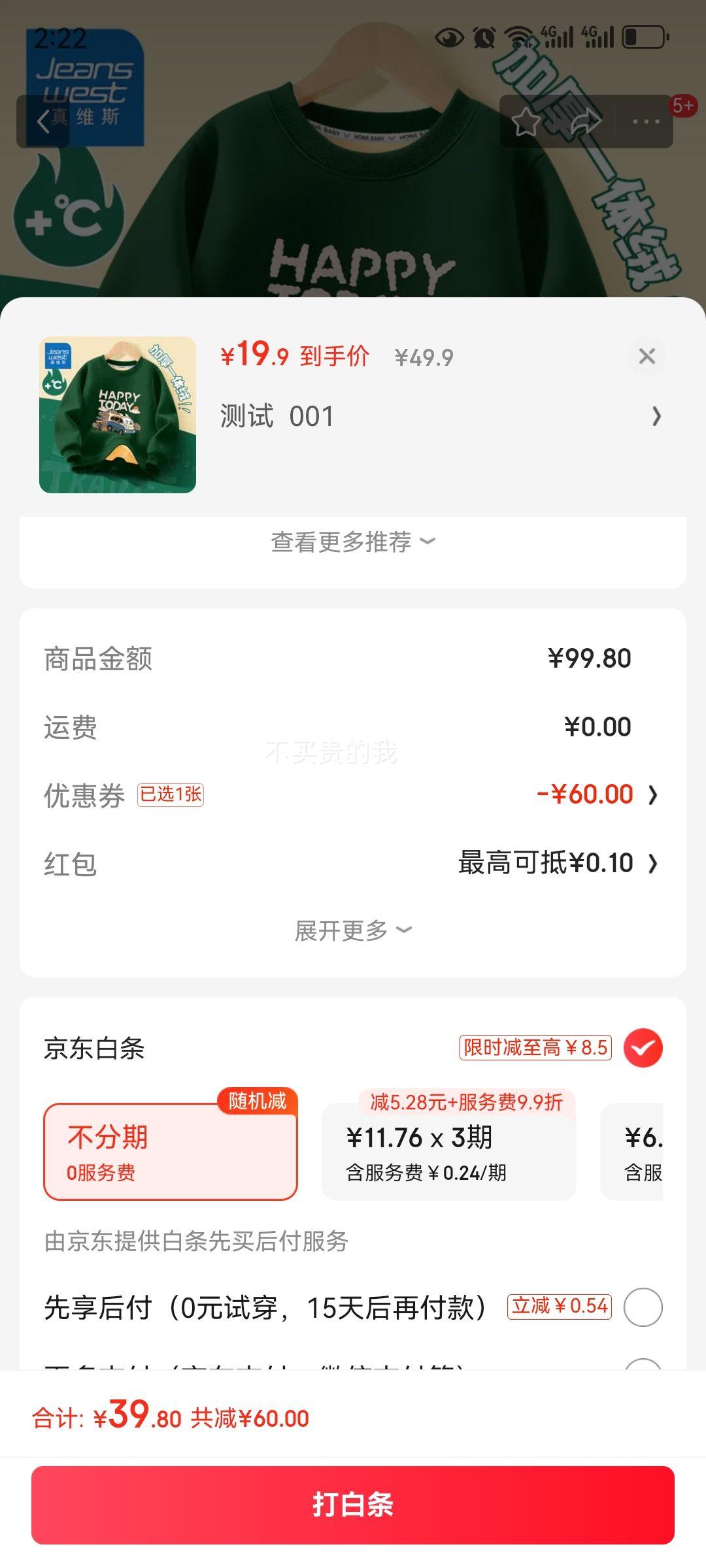Expand 展开更多 price details
The image size is (706, 1568).
pyautogui.click(x=353, y=930)
